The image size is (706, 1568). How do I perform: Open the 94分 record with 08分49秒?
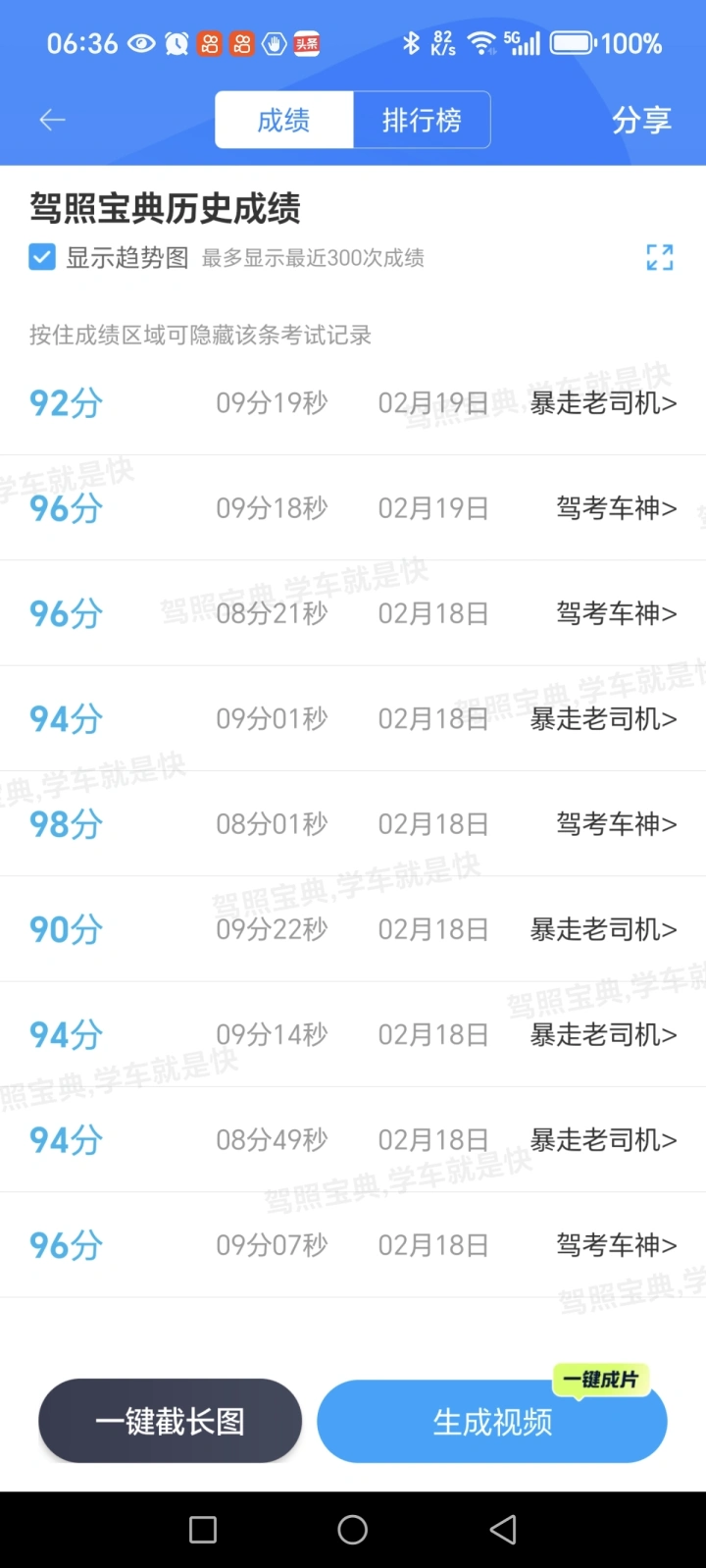click(353, 1139)
